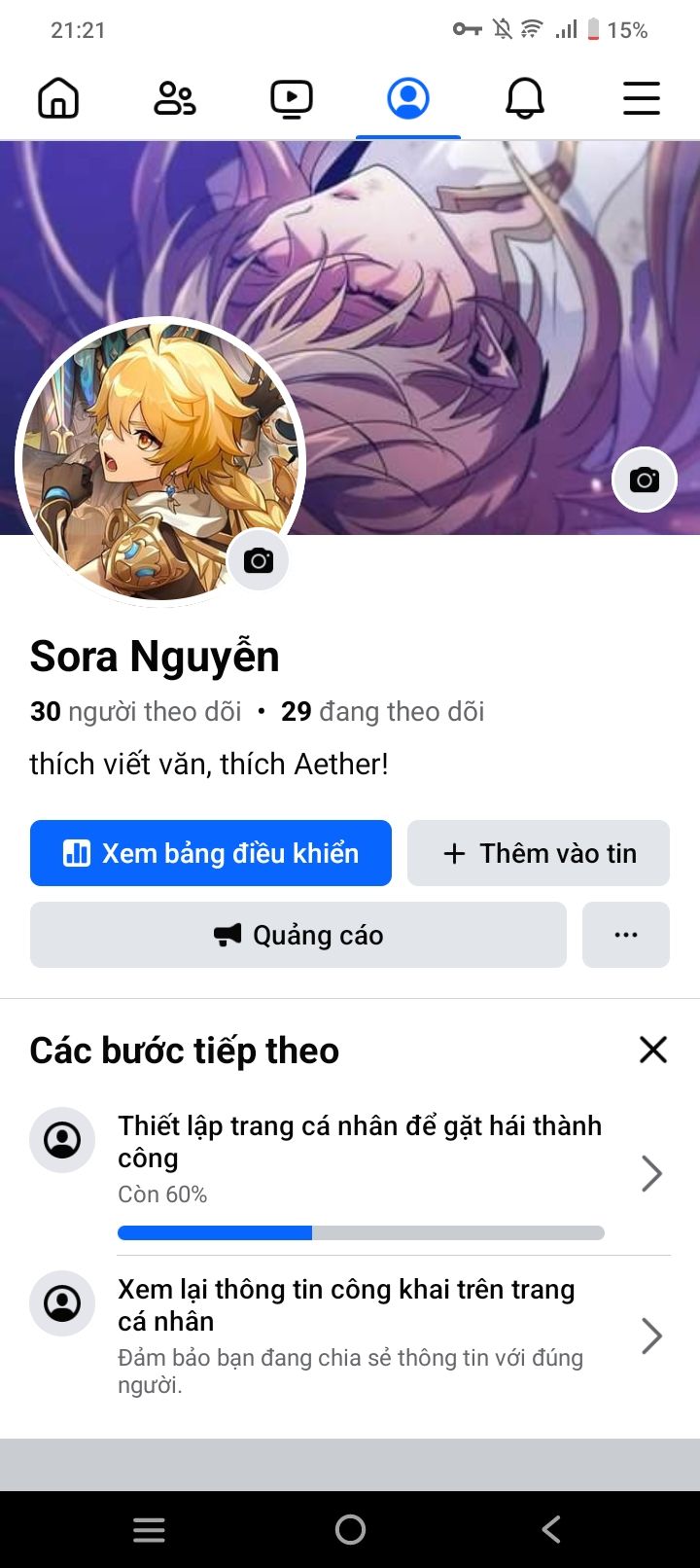Tap Xem bảng điều khiển button
This screenshot has width=700, height=1568.
click(211, 853)
